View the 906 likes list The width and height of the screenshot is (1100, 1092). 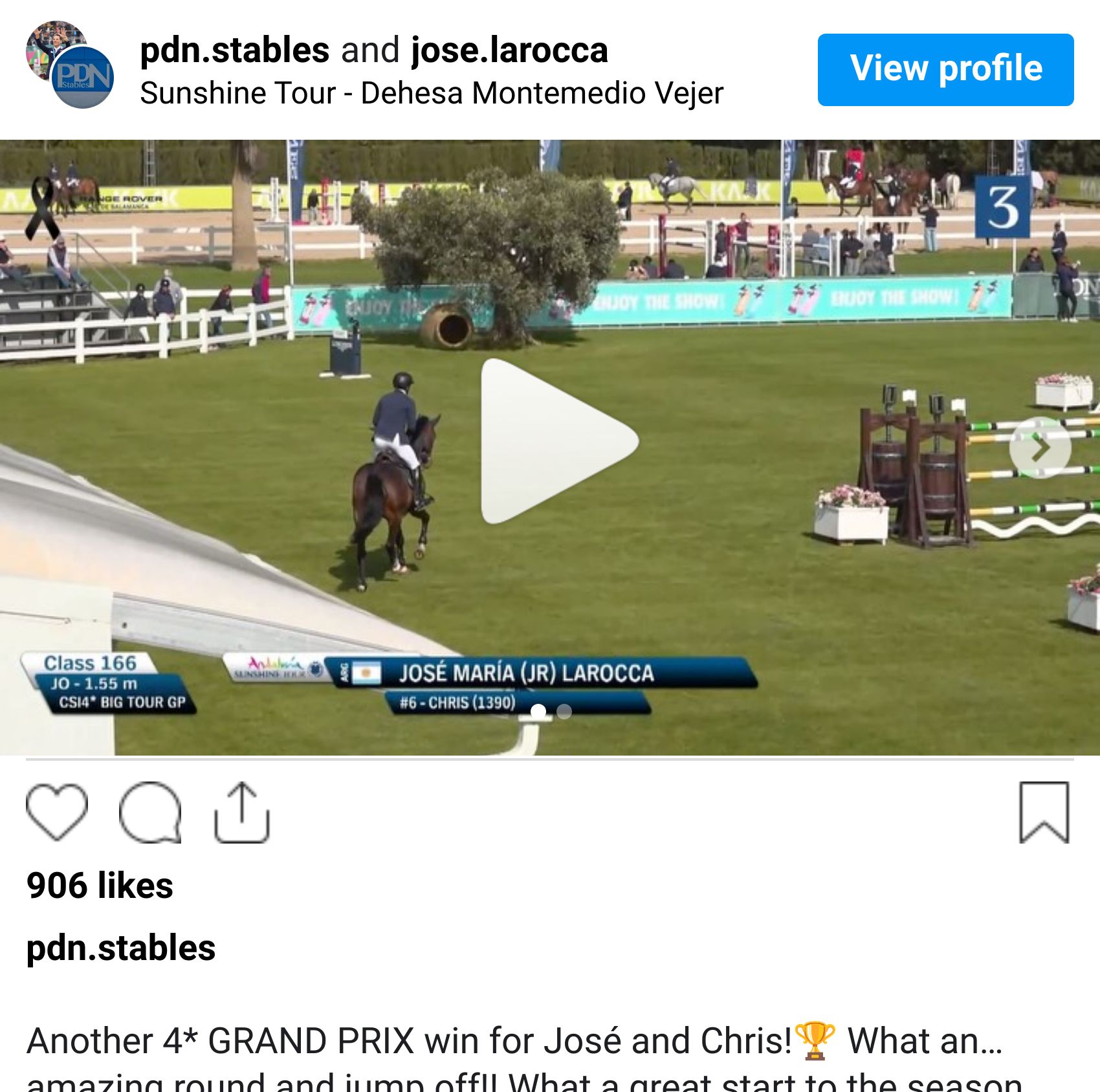coord(100,885)
